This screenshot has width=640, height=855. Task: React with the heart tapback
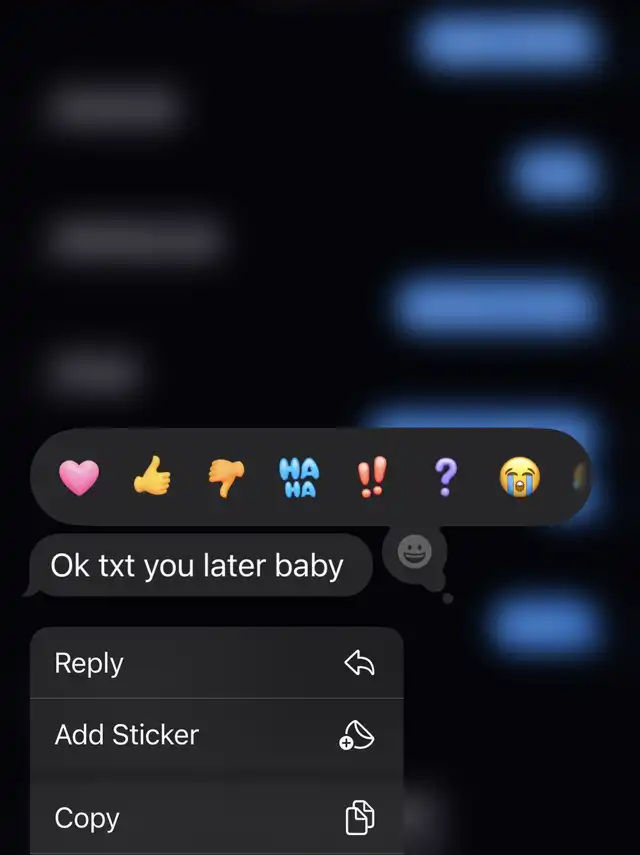[79, 477]
